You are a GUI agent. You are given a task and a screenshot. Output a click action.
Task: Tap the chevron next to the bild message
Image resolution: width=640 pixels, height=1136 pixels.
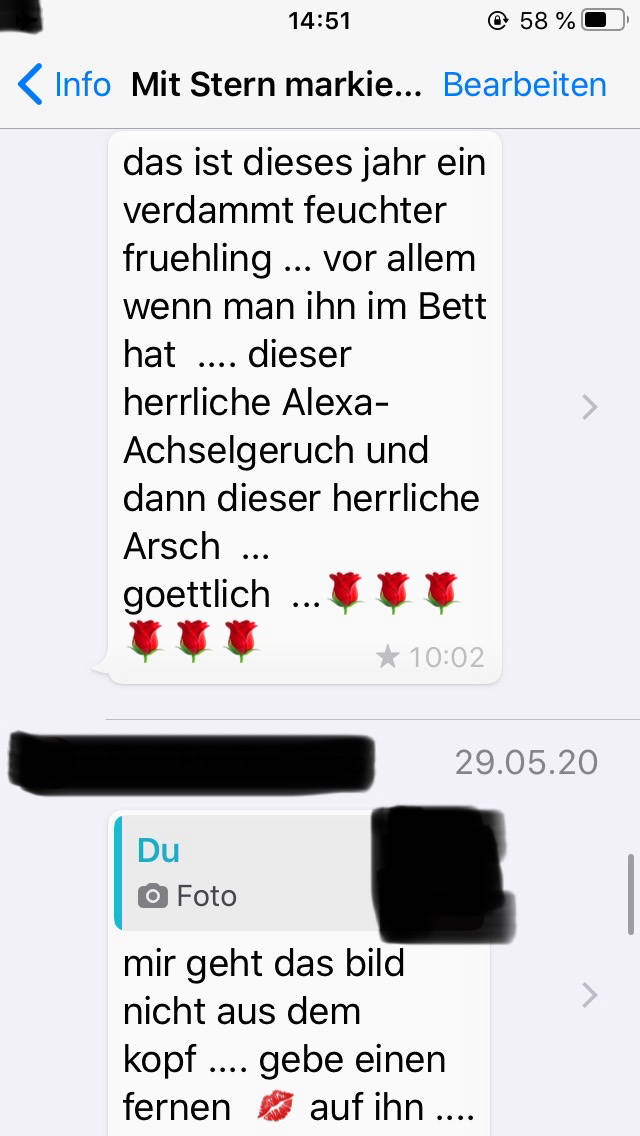[590, 994]
